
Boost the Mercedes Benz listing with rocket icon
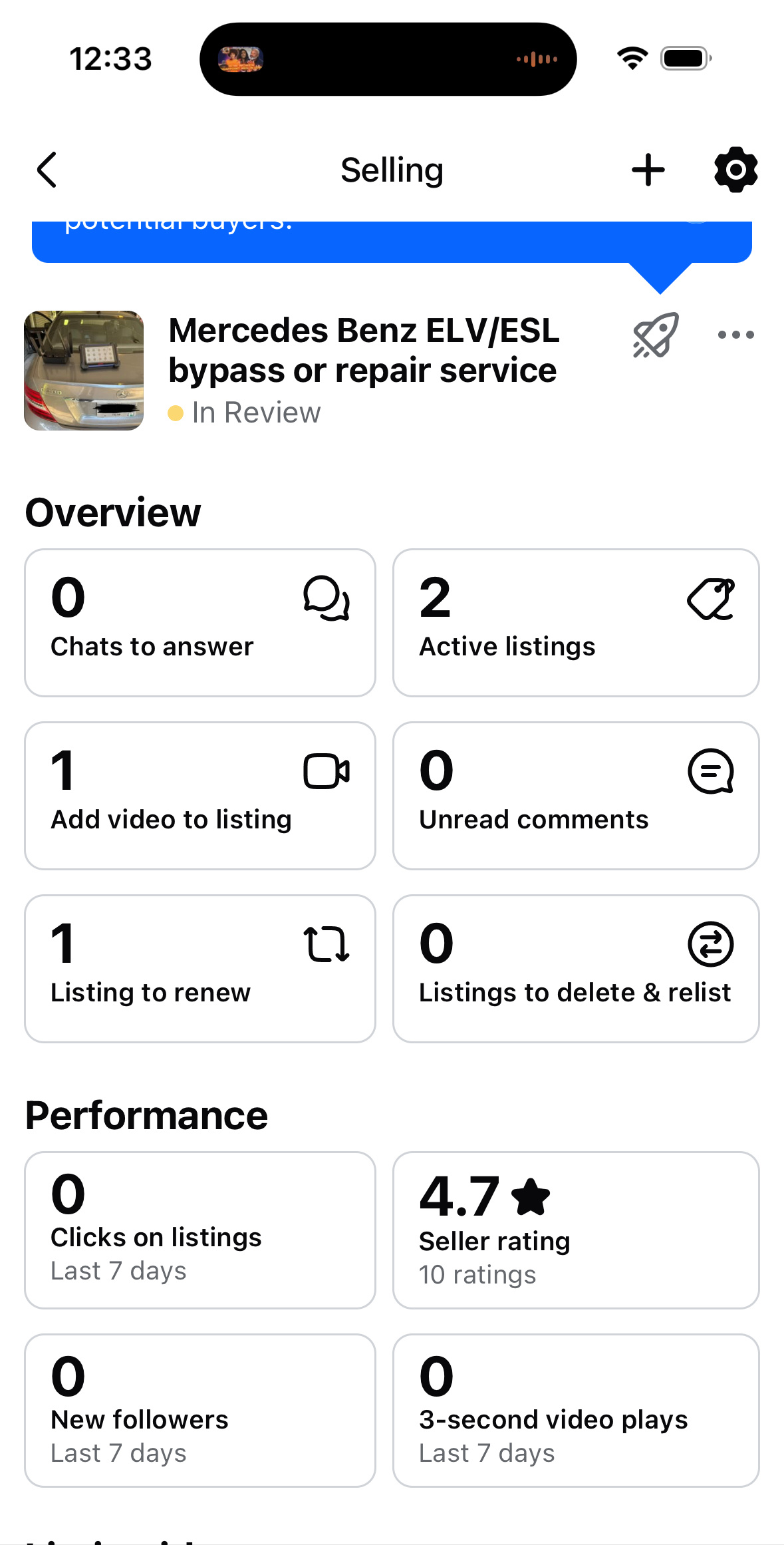tap(656, 335)
